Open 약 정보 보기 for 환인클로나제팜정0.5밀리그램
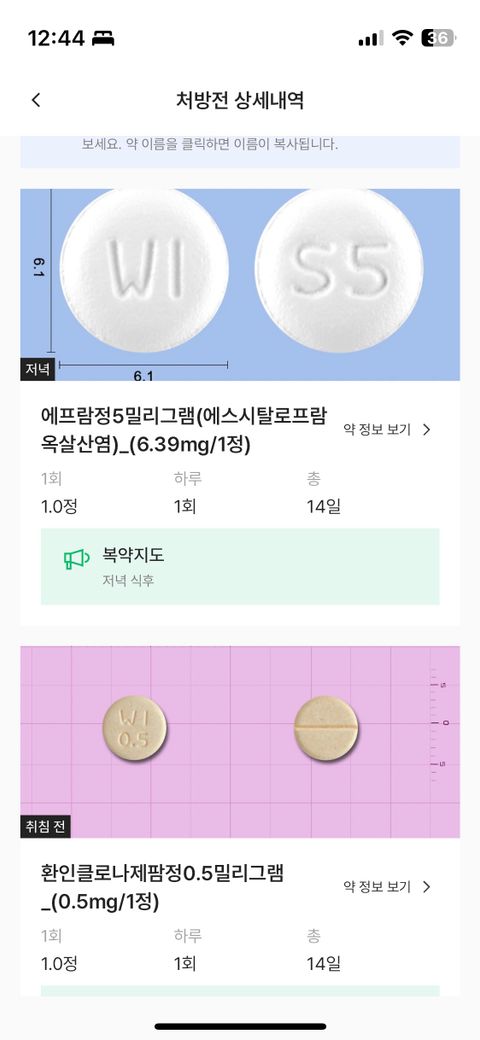Screen dimensions: 480x1040 coord(387,887)
